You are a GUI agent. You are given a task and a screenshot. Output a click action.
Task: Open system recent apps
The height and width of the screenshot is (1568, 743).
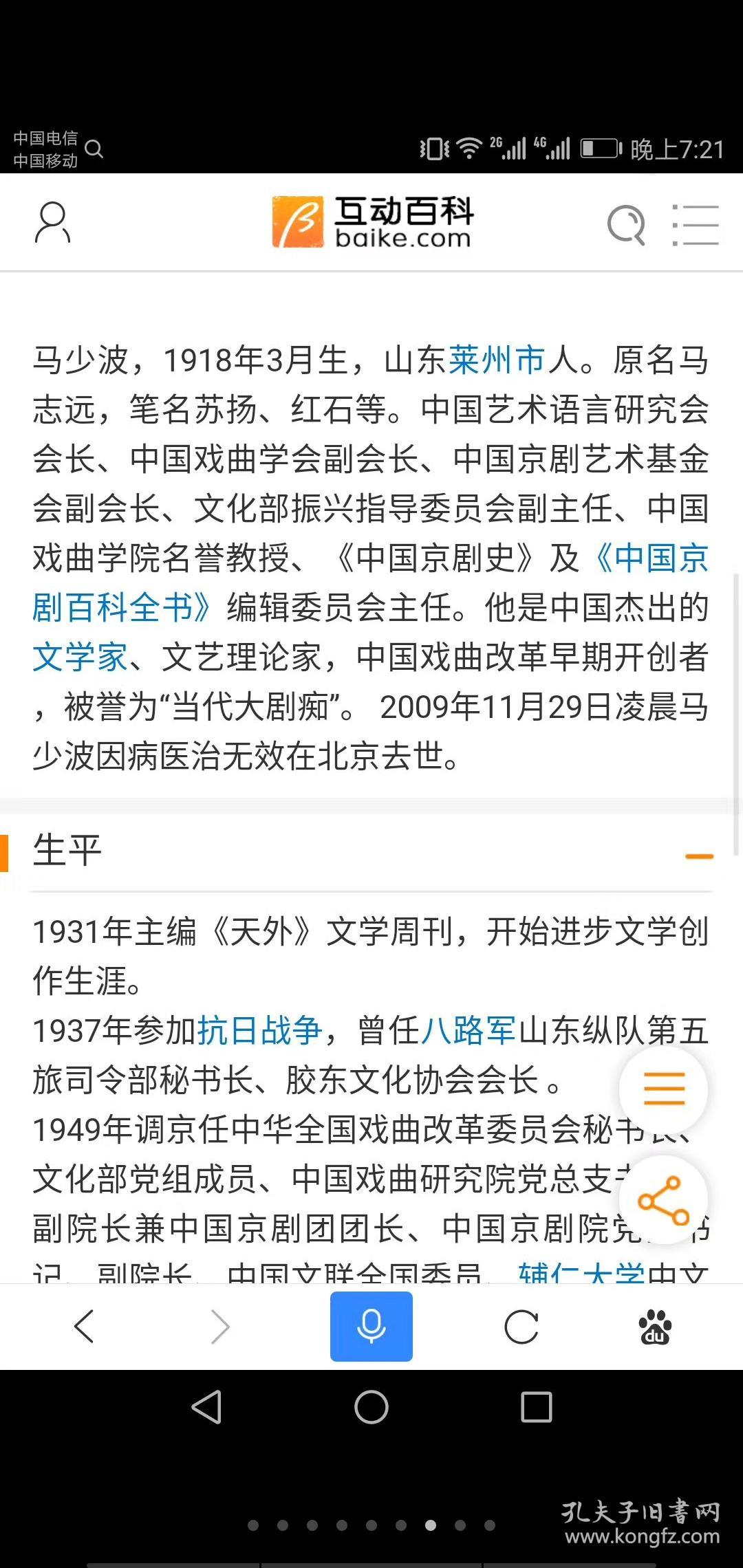537,1407
